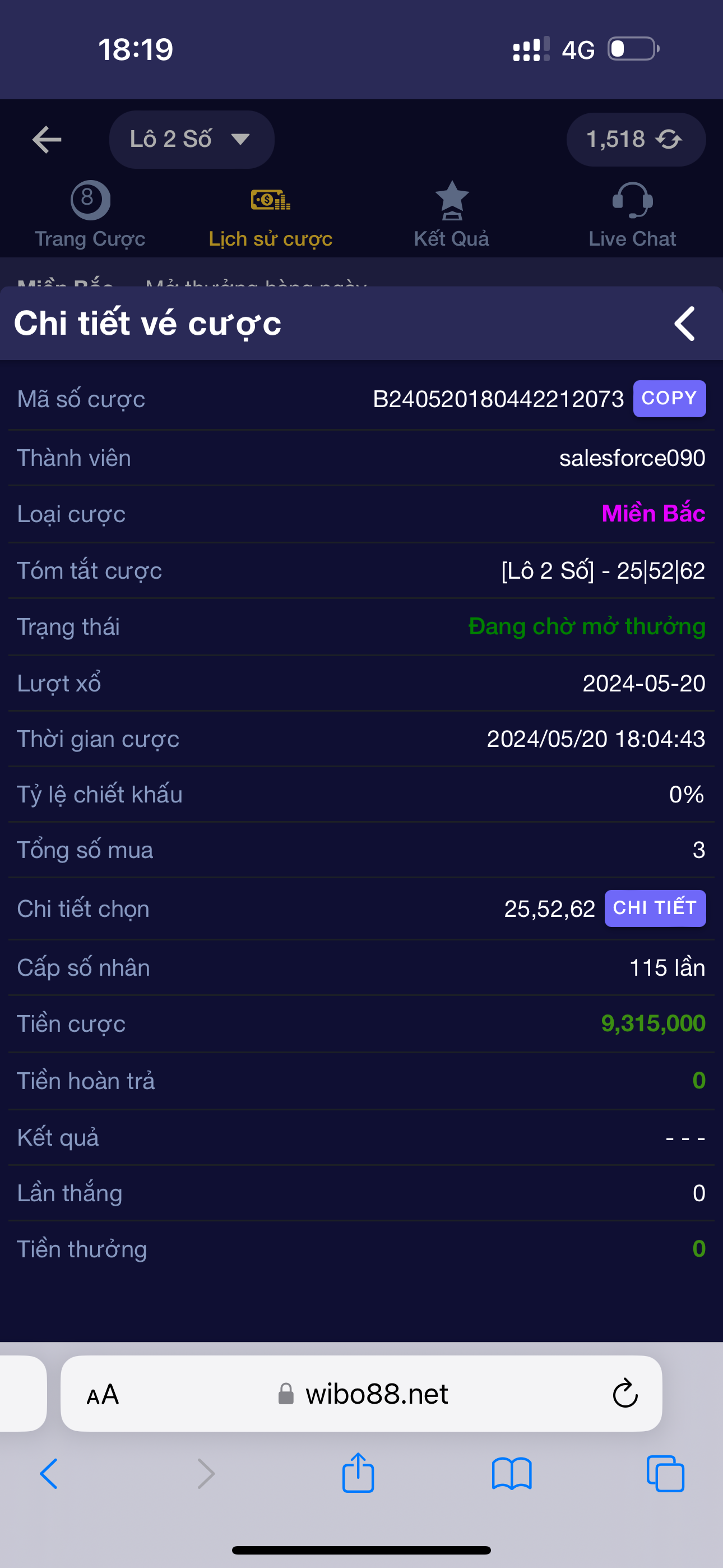723x1568 pixels.
Task: Tap the wibo88.net address bar
Action: [361, 1394]
